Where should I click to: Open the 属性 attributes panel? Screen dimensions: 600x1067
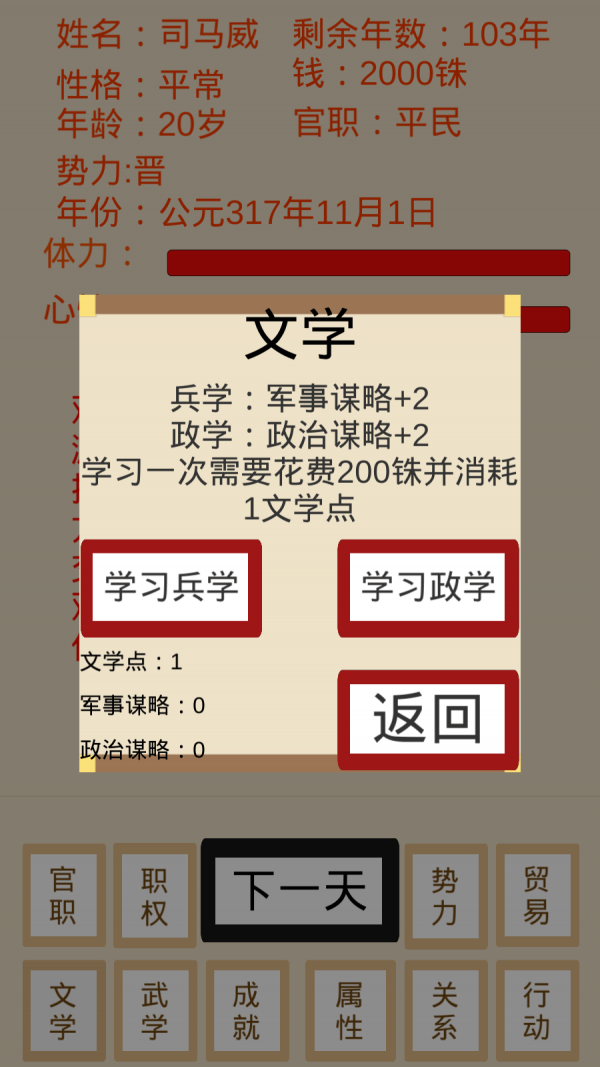point(349,1011)
